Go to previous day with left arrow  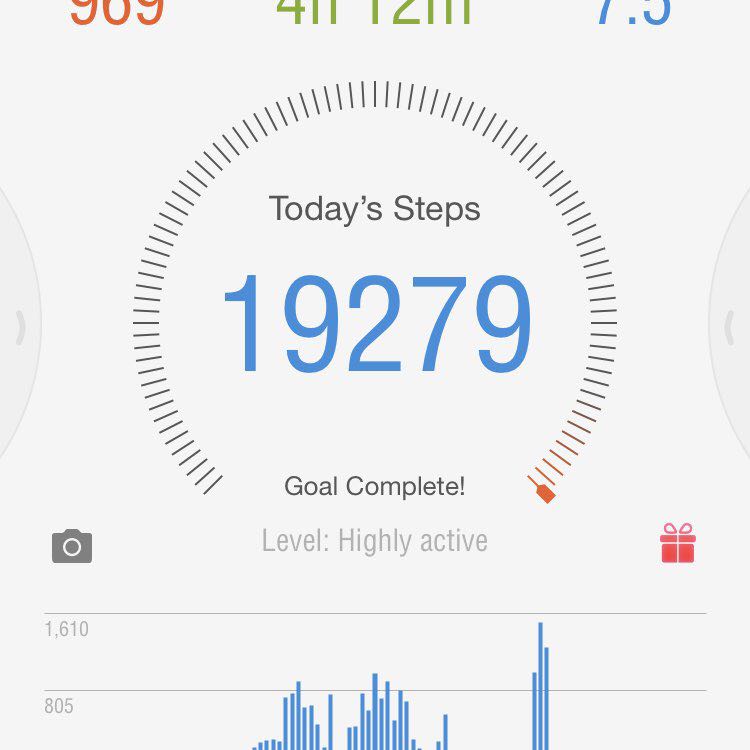click(x=20, y=327)
